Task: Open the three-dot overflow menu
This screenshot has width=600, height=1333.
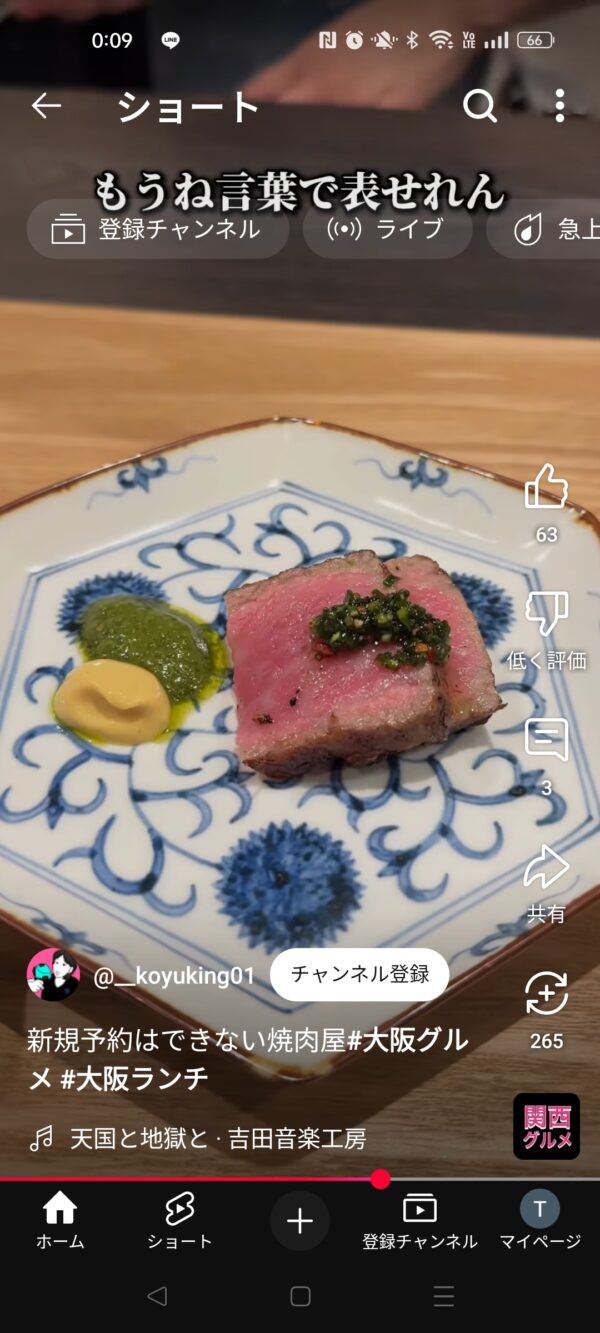Action: point(559,106)
